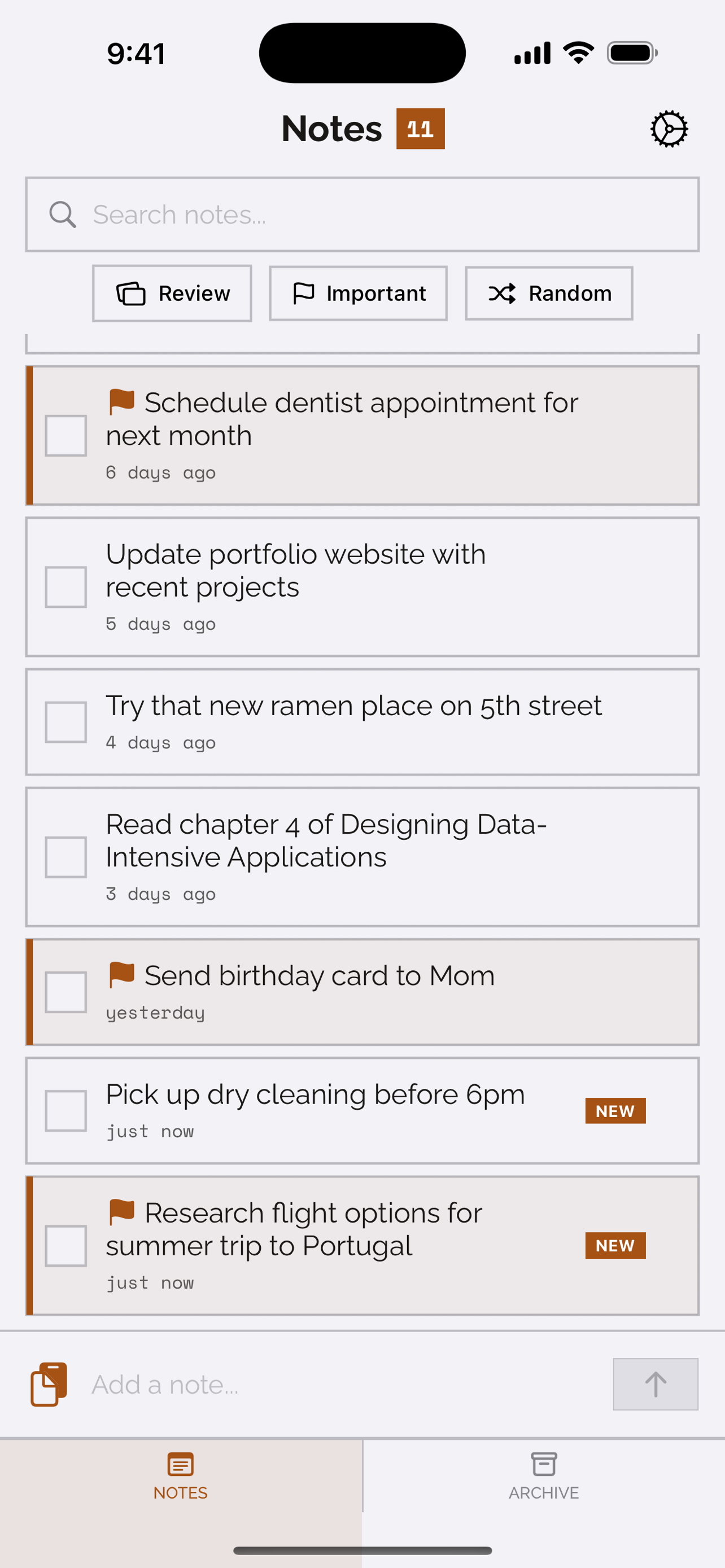725x1568 pixels.
Task: Click the Random filter button
Action: pyautogui.click(x=548, y=293)
